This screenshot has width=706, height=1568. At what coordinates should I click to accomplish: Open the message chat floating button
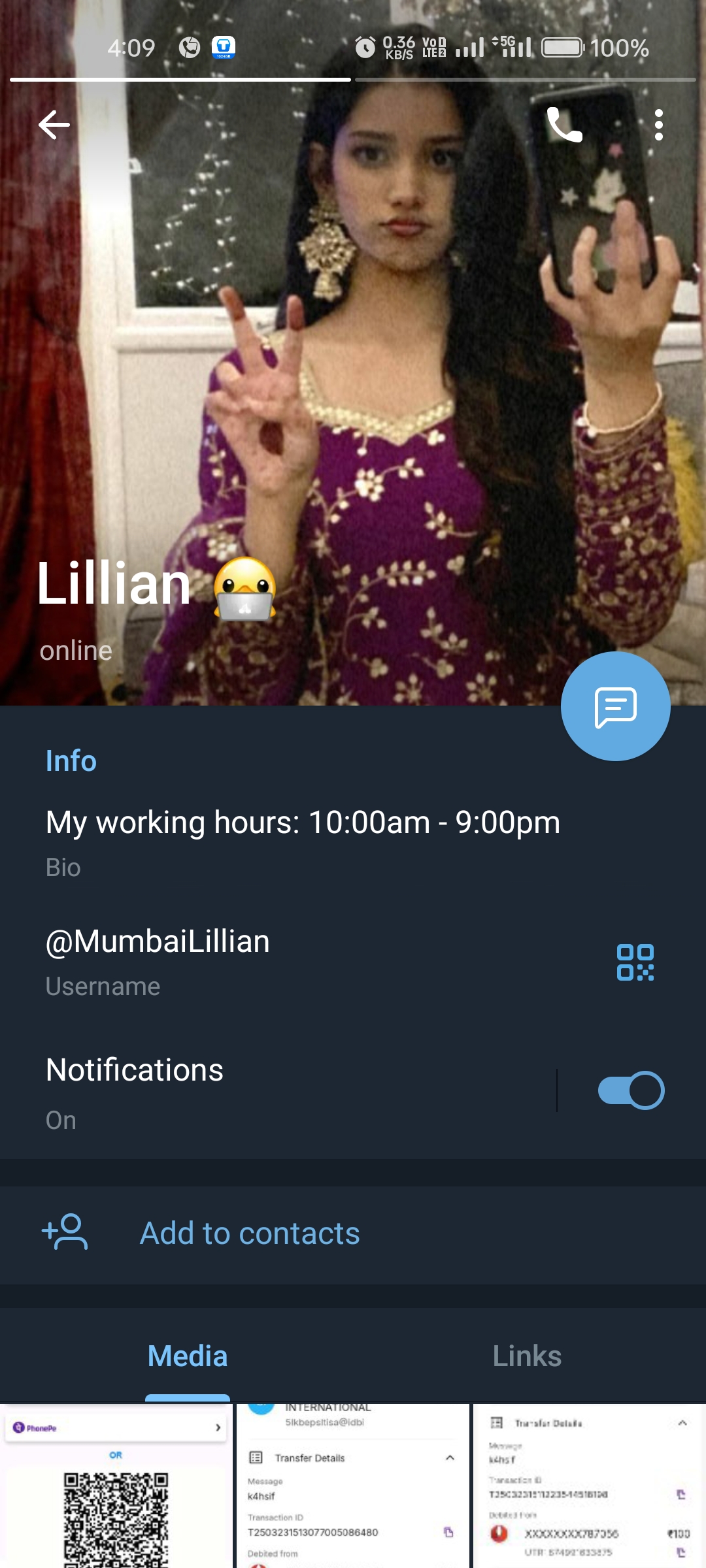[x=615, y=706]
